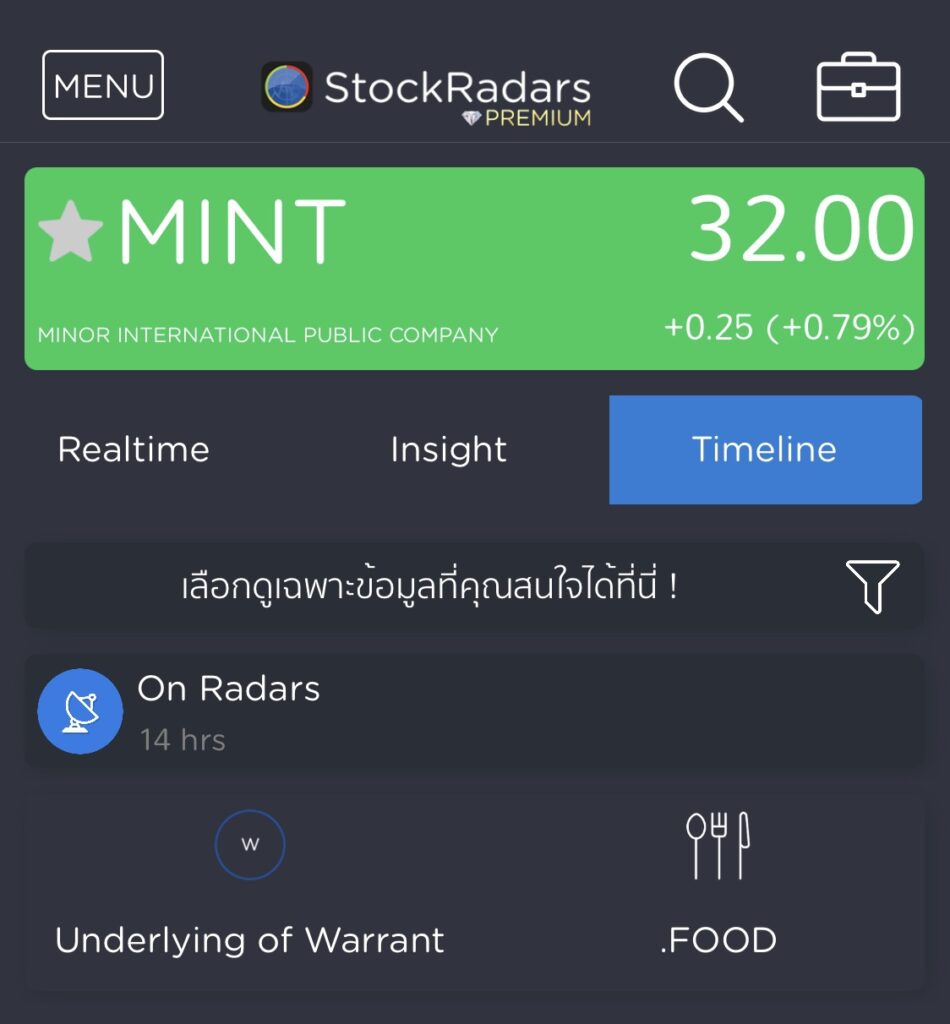The height and width of the screenshot is (1024, 950).
Task: Open the timeline filter funnel
Action: point(872,585)
